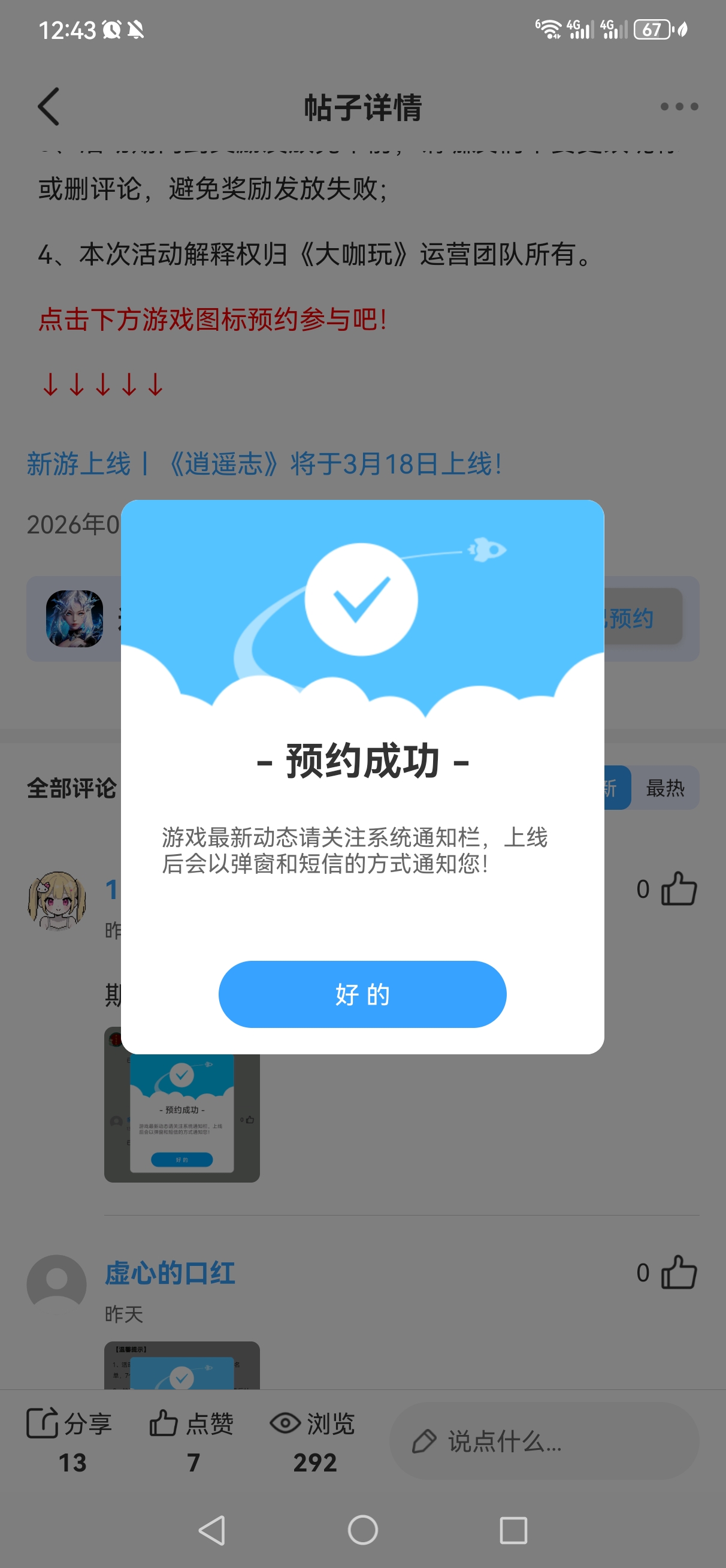Tap the system home button
The width and height of the screenshot is (726, 1568).
[362, 1530]
